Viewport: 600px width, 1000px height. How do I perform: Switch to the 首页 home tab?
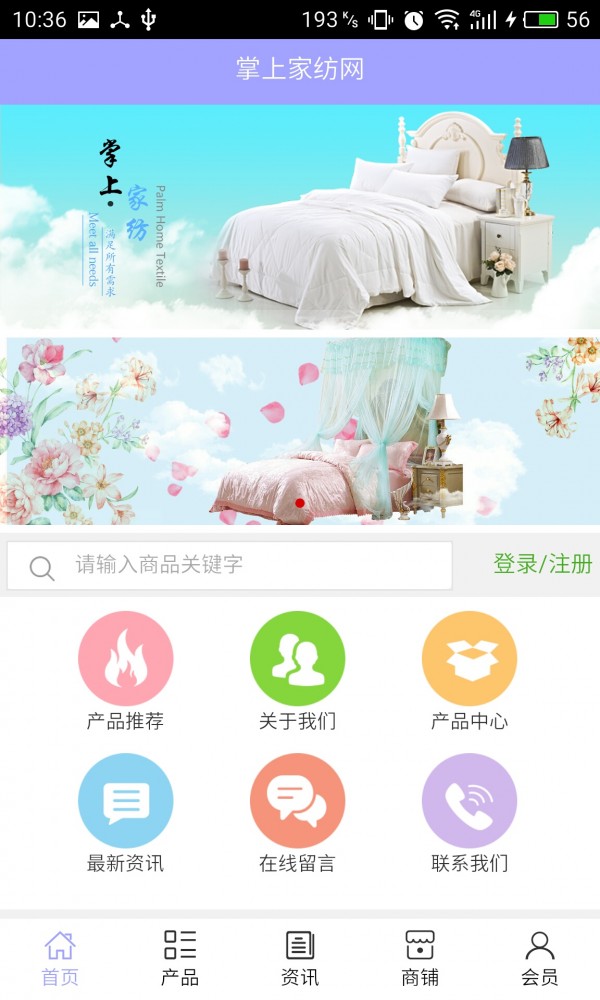point(60,958)
